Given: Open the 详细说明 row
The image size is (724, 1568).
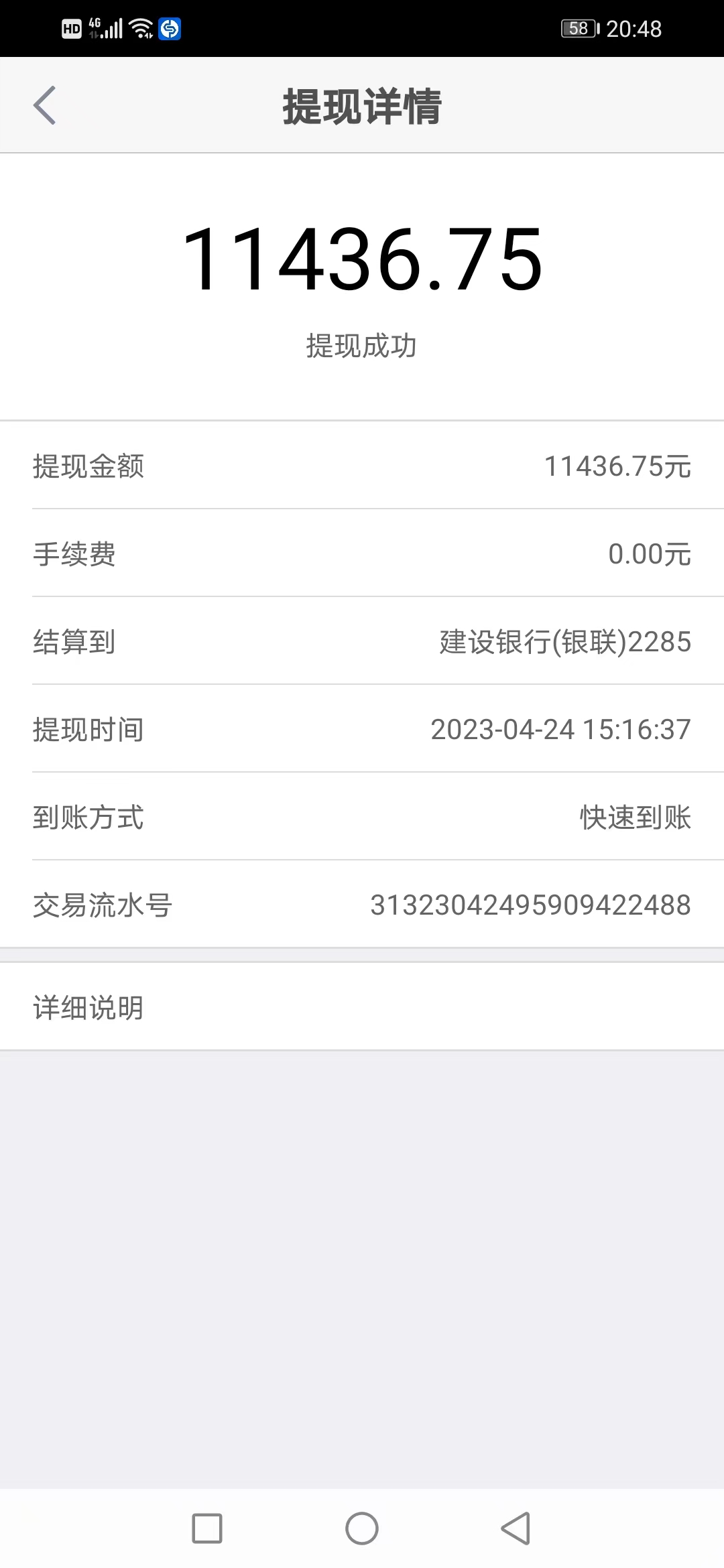Looking at the screenshot, I should (x=362, y=1007).
